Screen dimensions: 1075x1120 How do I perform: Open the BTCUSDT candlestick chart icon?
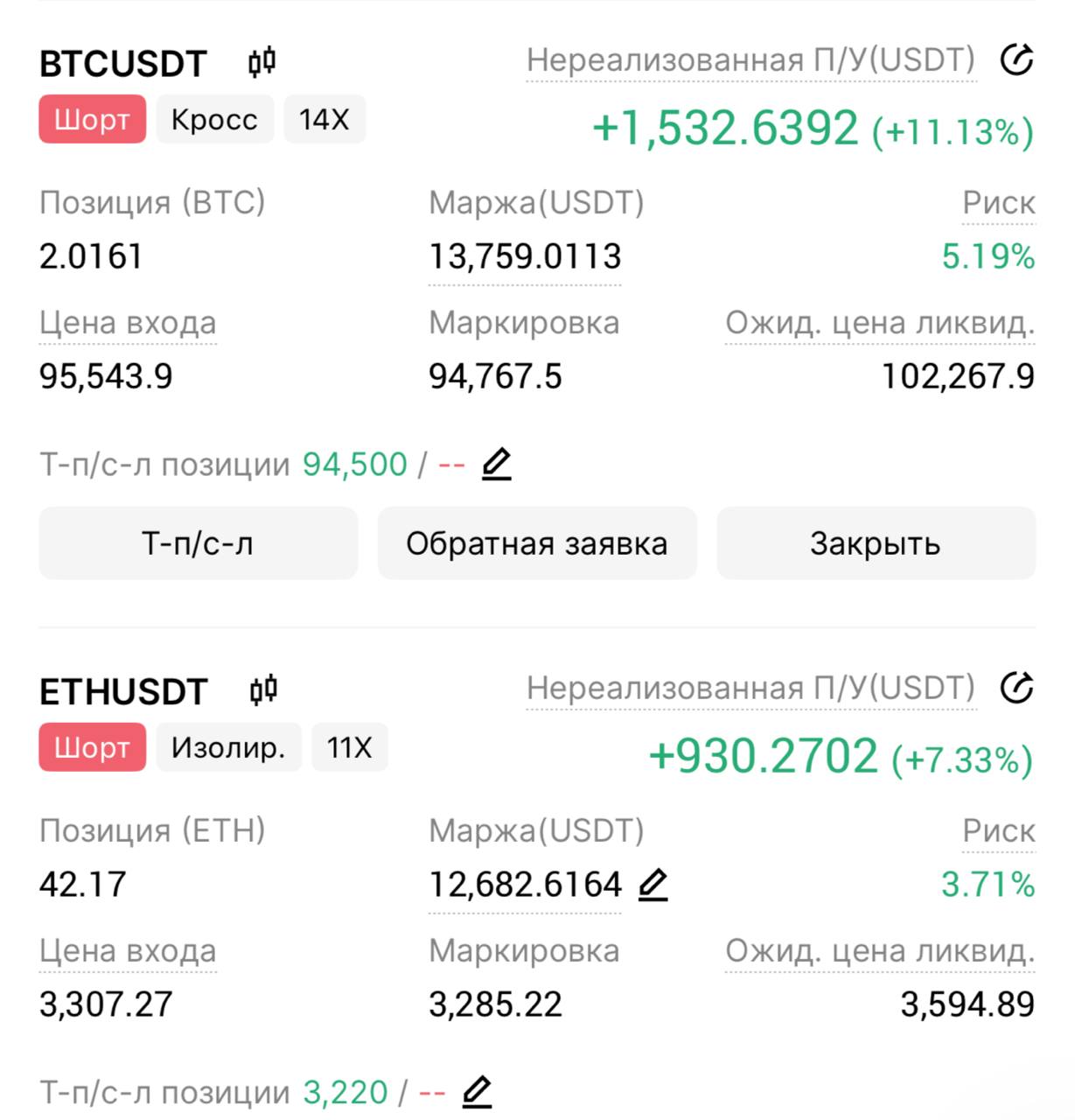point(262,63)
